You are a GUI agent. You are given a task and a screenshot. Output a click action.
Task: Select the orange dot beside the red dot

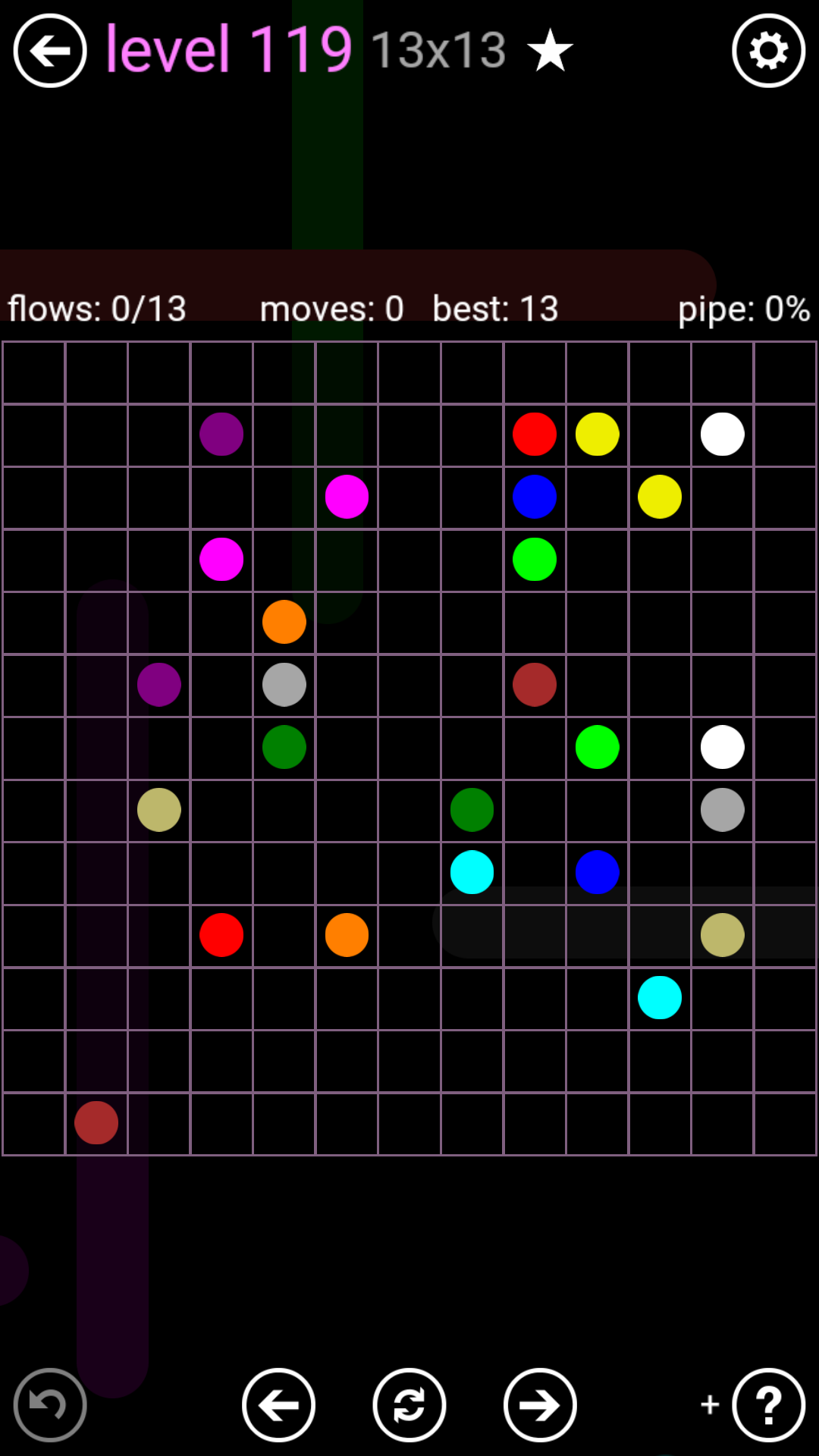click(347, 934)
